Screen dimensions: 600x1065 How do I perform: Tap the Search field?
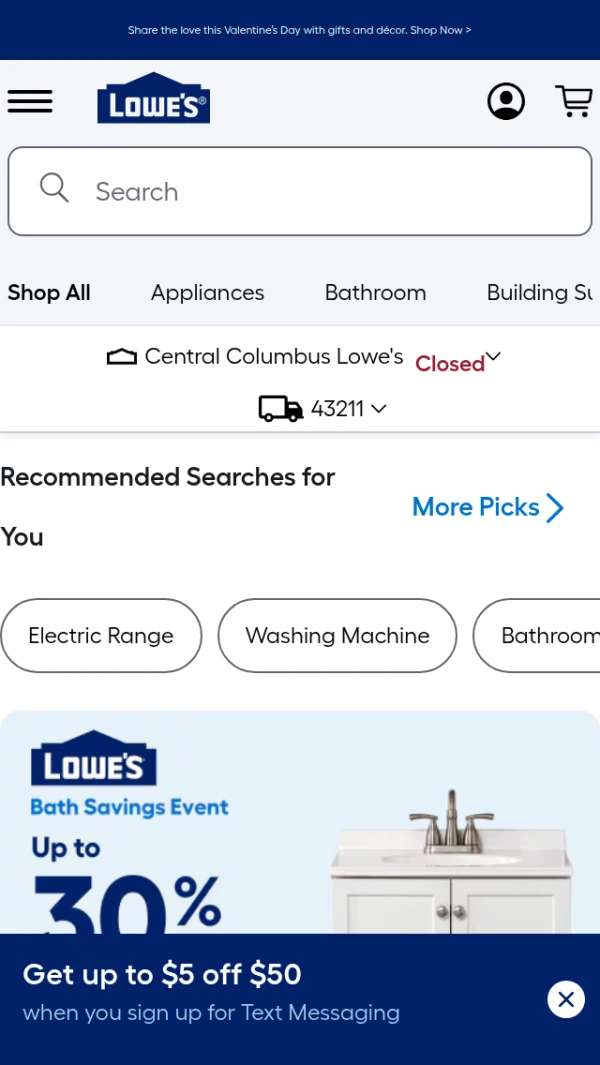pos(300,191)
